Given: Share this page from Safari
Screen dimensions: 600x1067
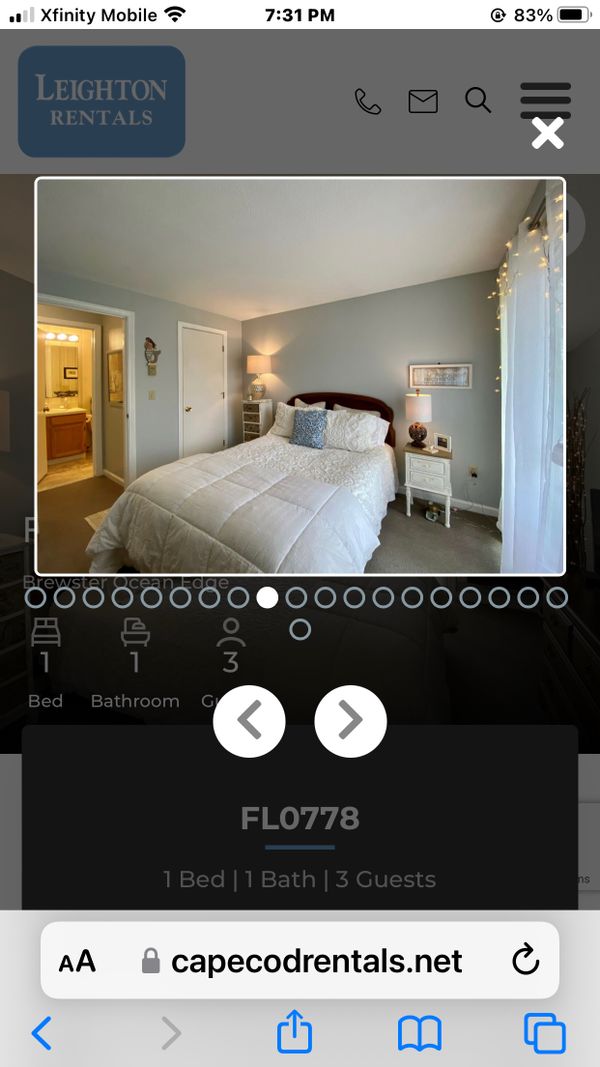Looking at the screenshot, I should coord(294,1031).
